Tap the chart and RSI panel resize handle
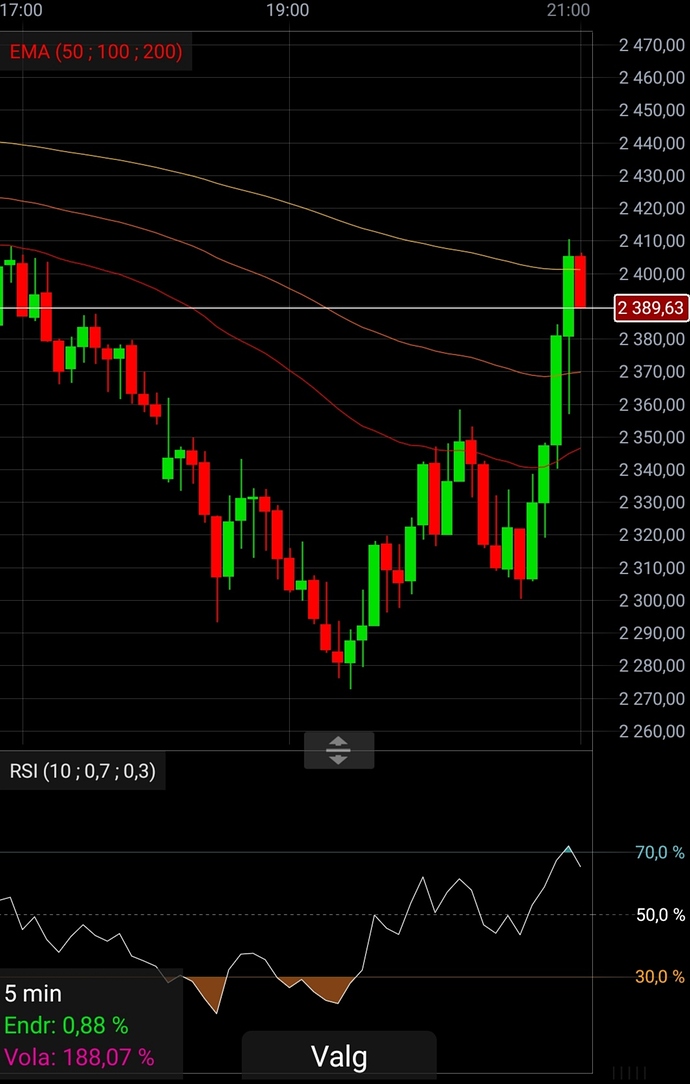The image size is (690, 1084). [338, 750]
